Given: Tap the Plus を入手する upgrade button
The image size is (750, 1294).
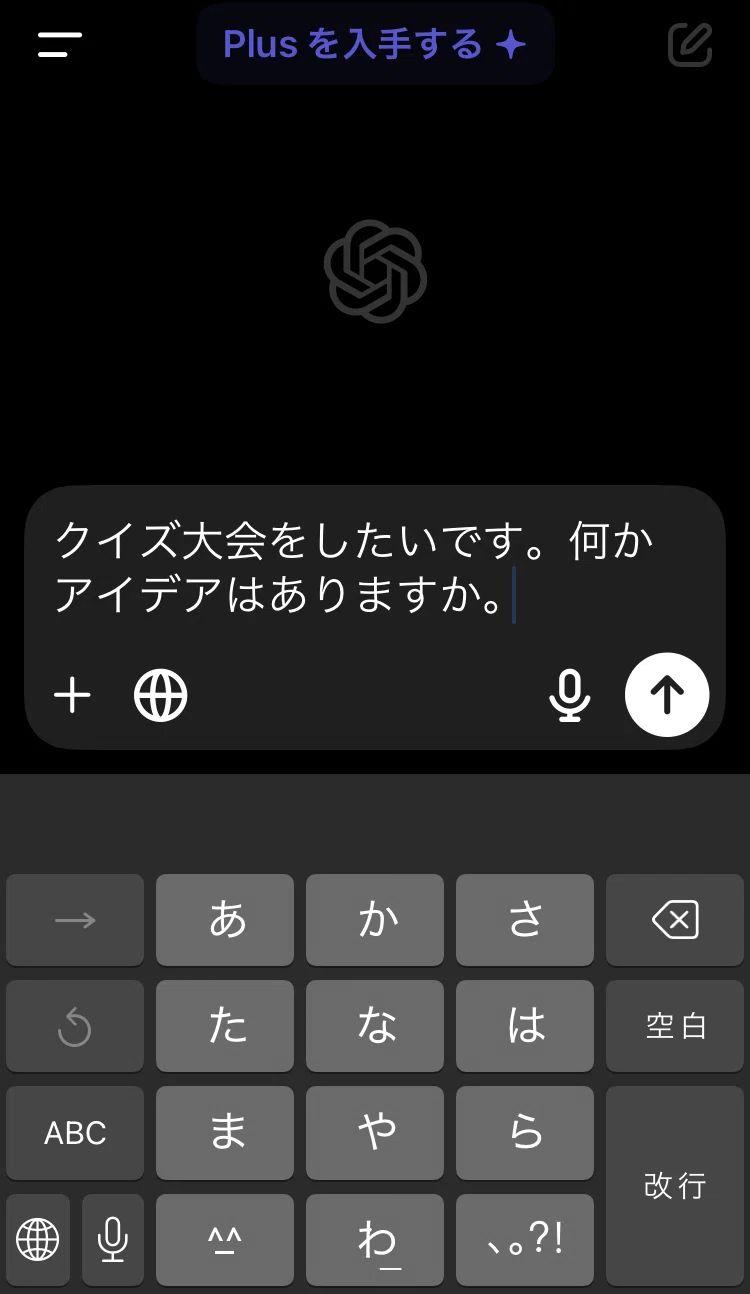Looking at the screenshot, I should [x=375, y=44].
